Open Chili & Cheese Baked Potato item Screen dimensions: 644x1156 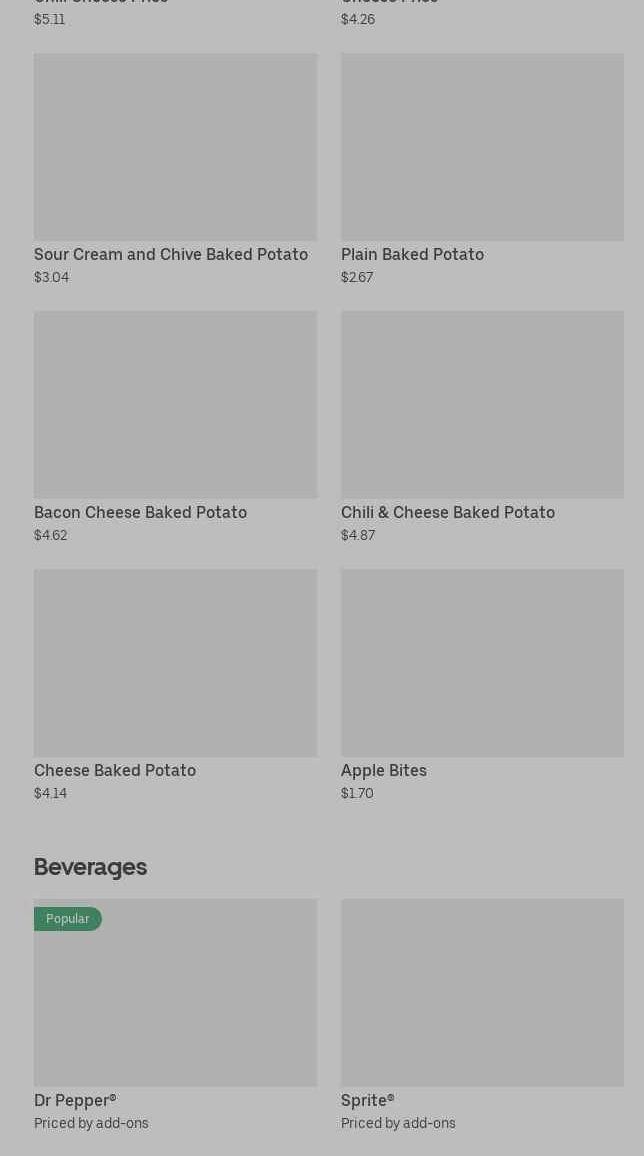(x=482, y=427)
